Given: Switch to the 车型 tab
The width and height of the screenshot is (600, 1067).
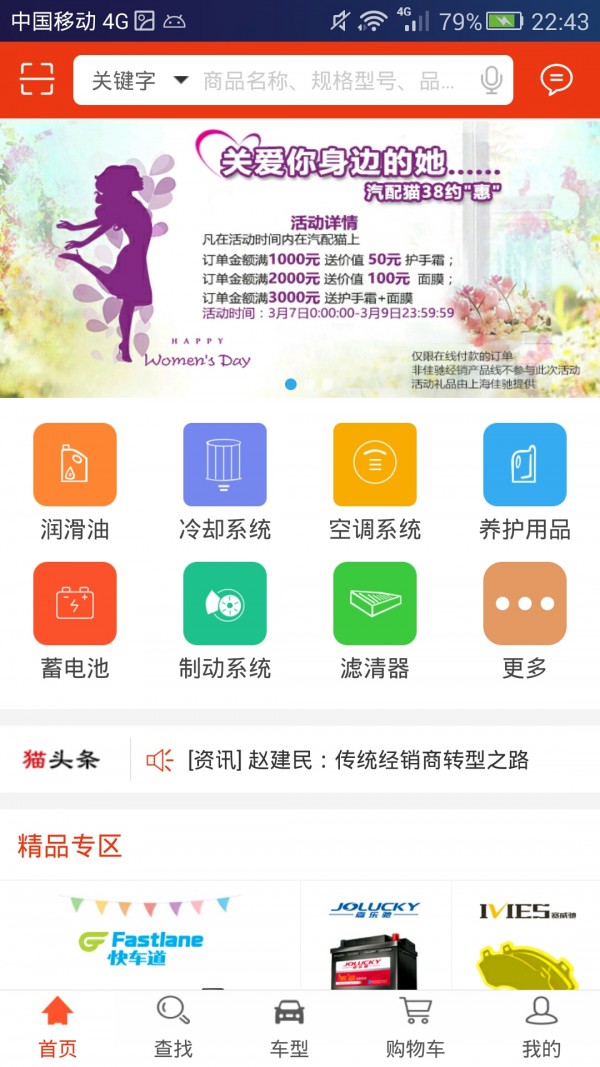Looking at the screenshot, I should [289, 1027].
